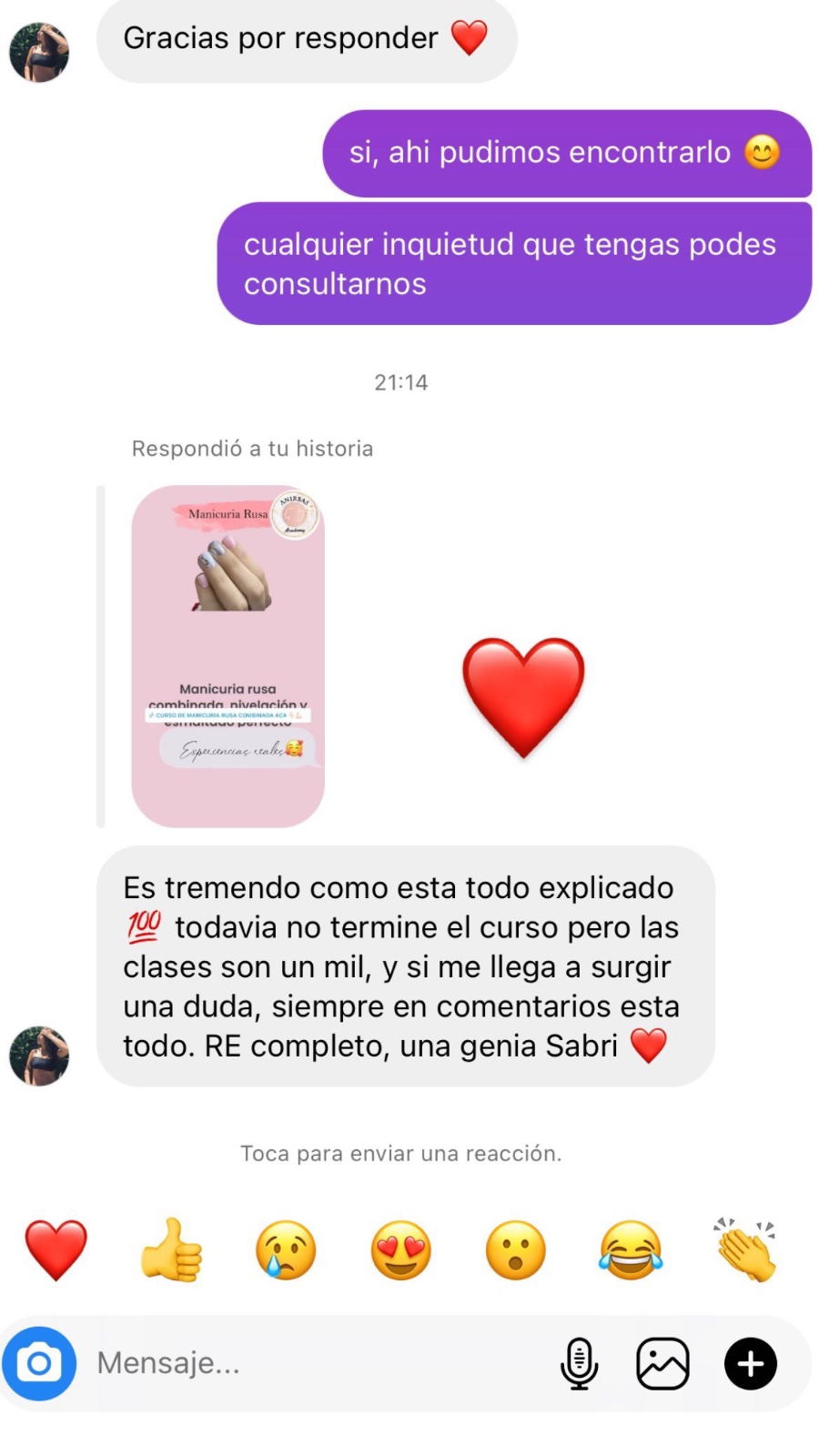Image resolution: width=819 pixels, height=1456 pixels.
Task: Send the thumbs up reaction
Action: (171, 1250)
